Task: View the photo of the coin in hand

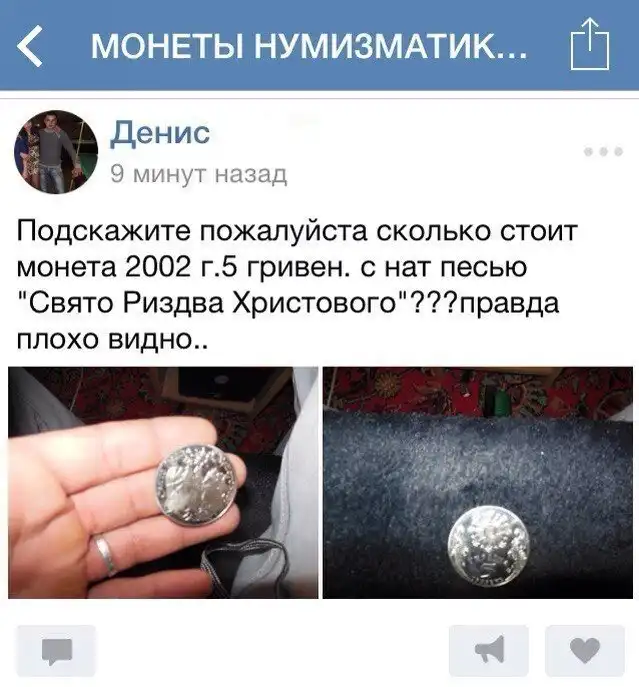Action: pyautogui.click(x=163, y=482)
